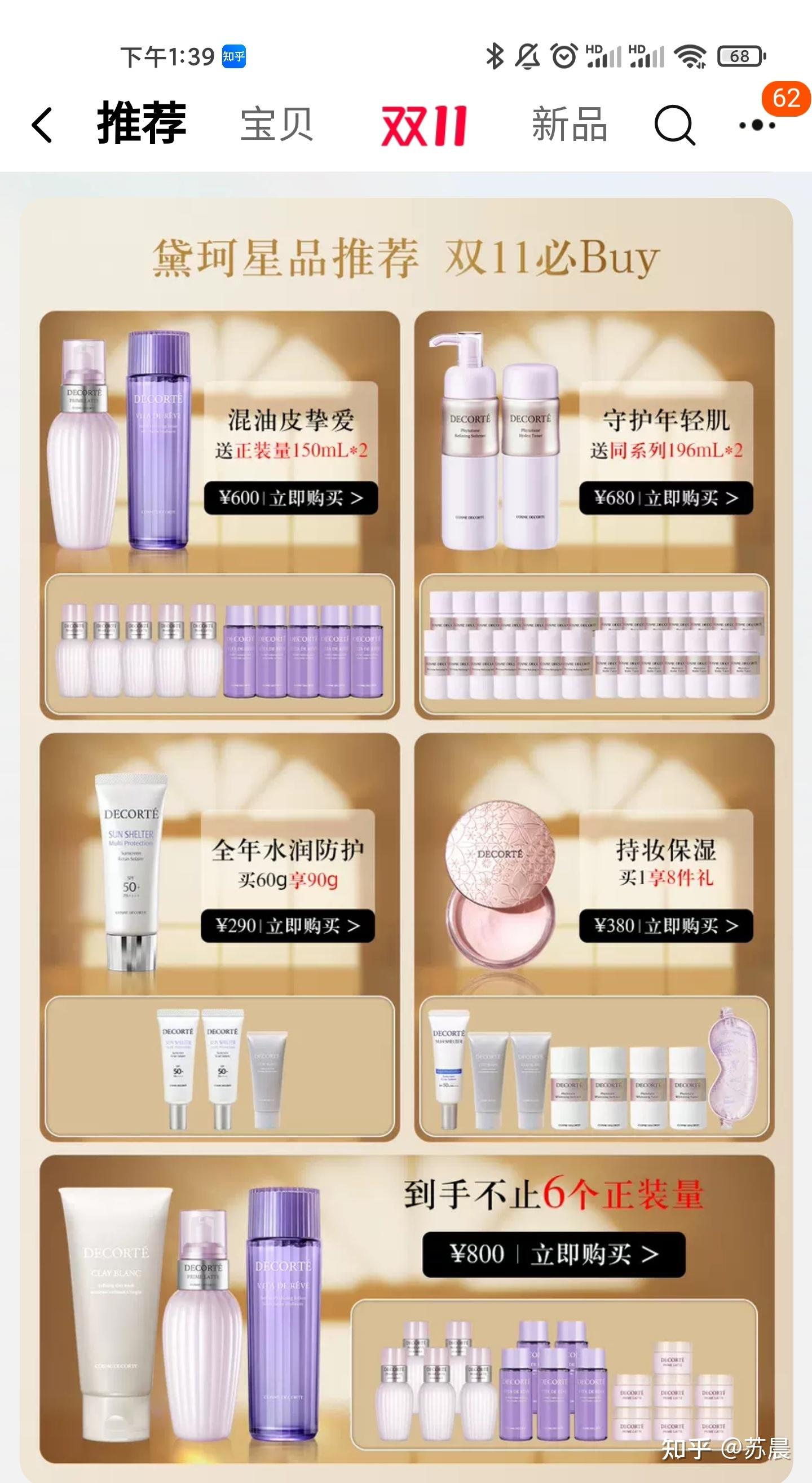
Task: Buy the ¥680 守护年轻肌 set
Action: (666, 498)
